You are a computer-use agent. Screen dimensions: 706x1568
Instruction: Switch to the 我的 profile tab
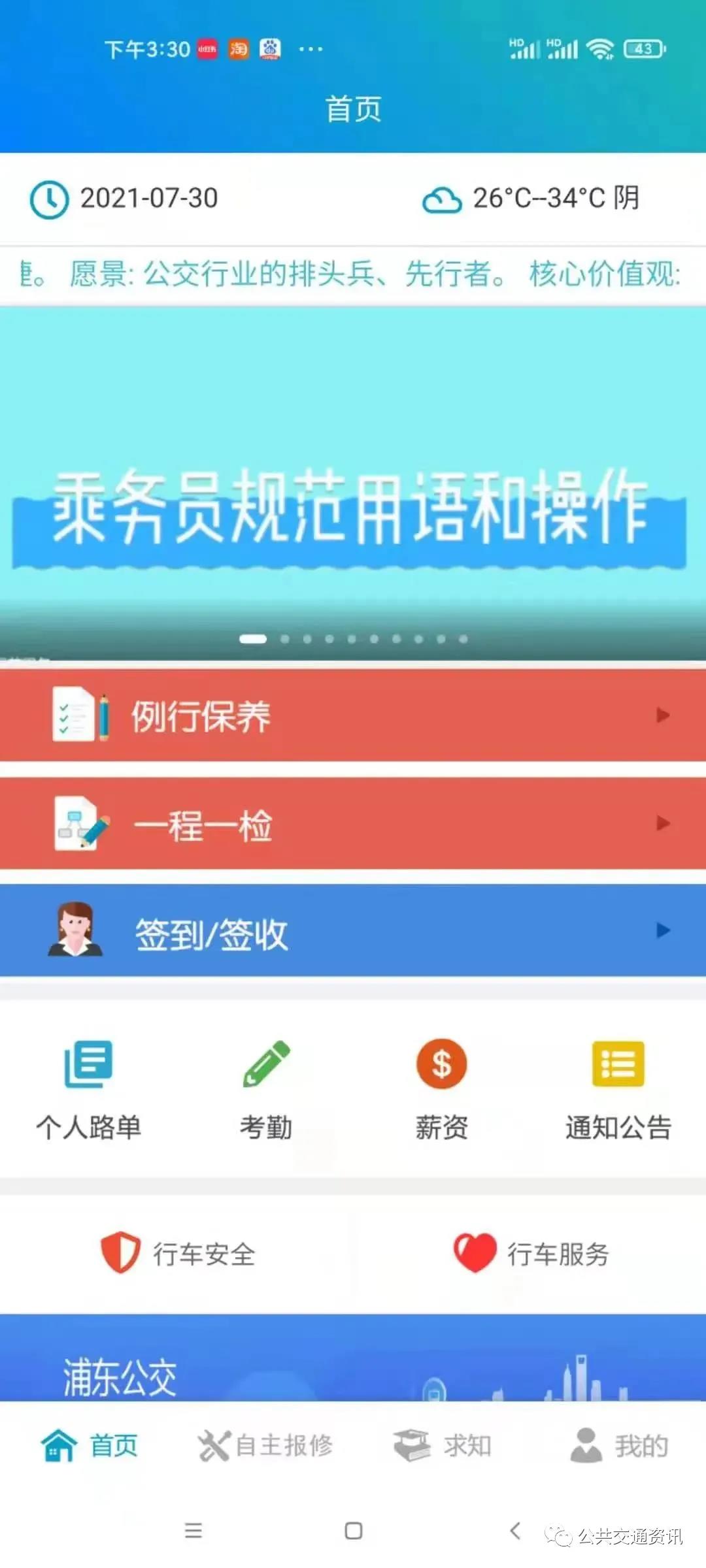point(619,1445)
